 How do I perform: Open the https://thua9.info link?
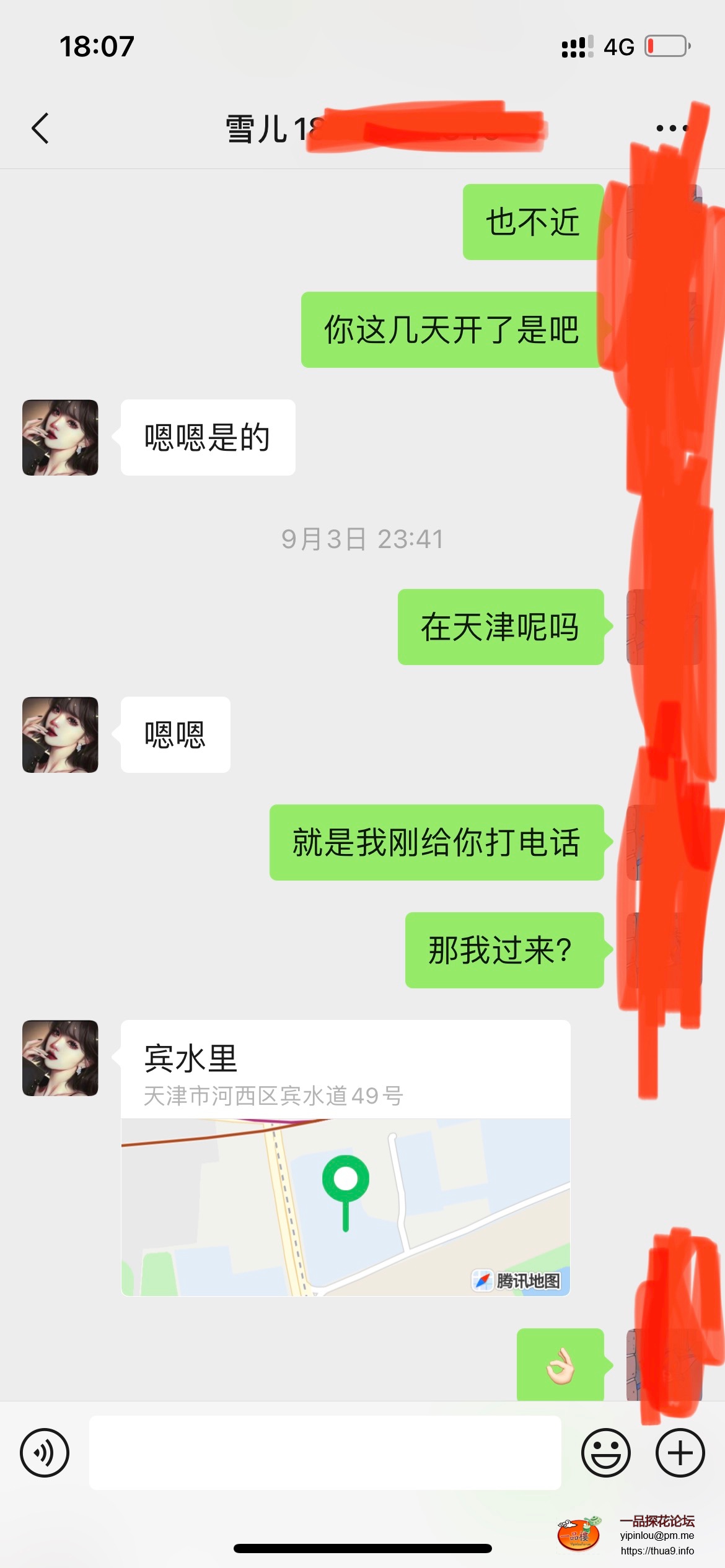coord(656,1550)
